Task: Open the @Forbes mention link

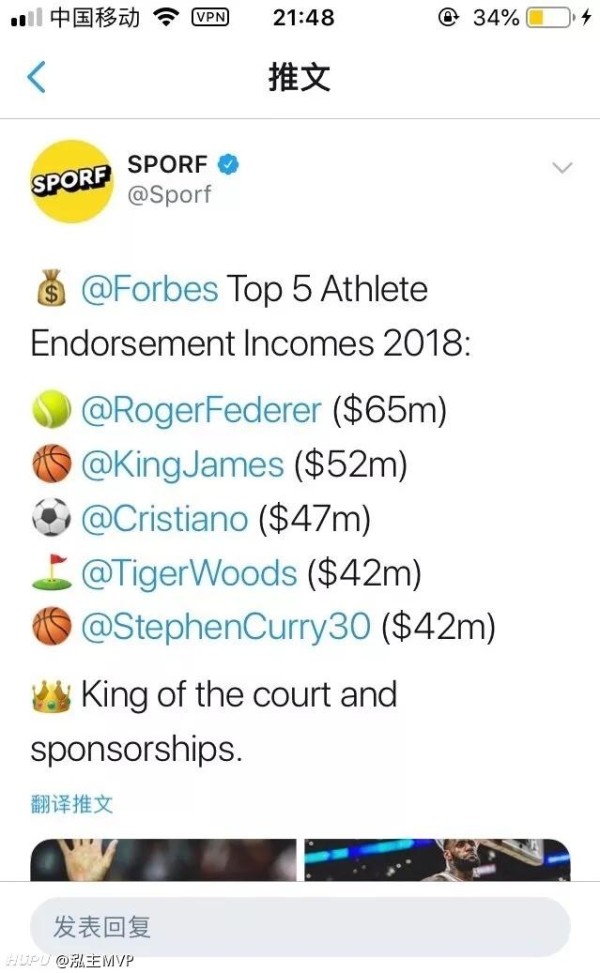Action: 150,290
